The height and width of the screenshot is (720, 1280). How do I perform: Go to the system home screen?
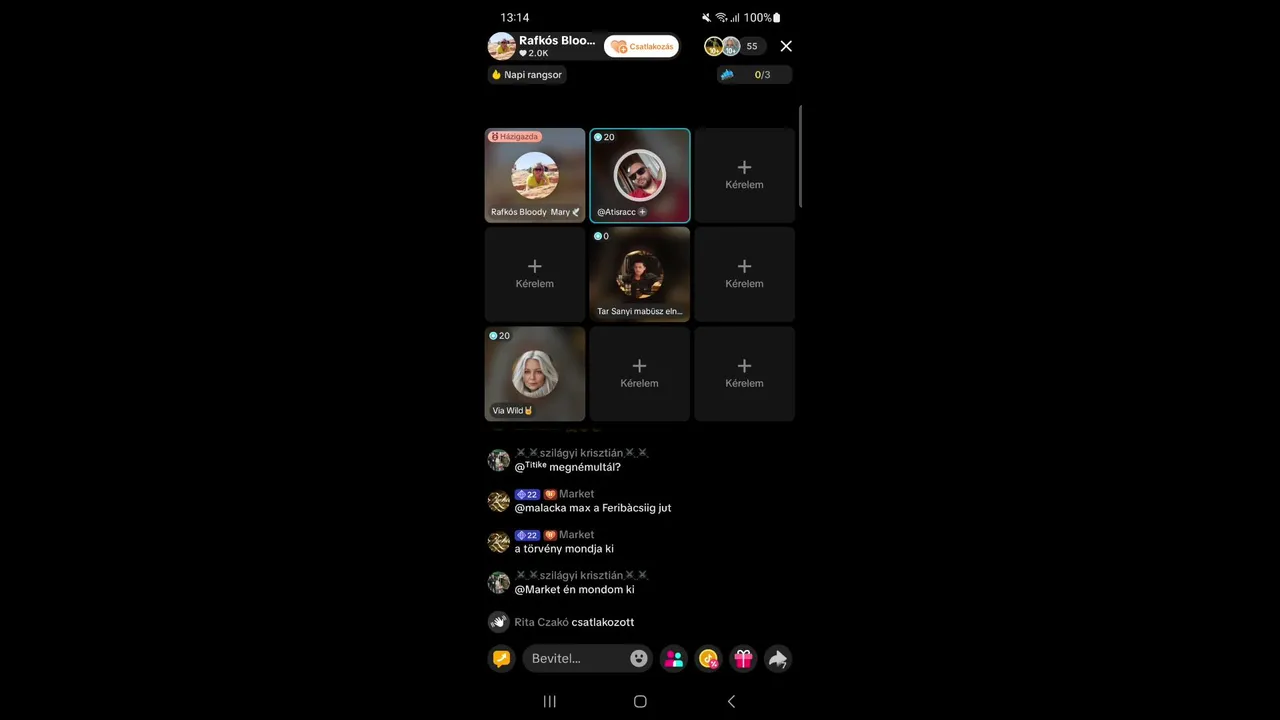point(640,701)
